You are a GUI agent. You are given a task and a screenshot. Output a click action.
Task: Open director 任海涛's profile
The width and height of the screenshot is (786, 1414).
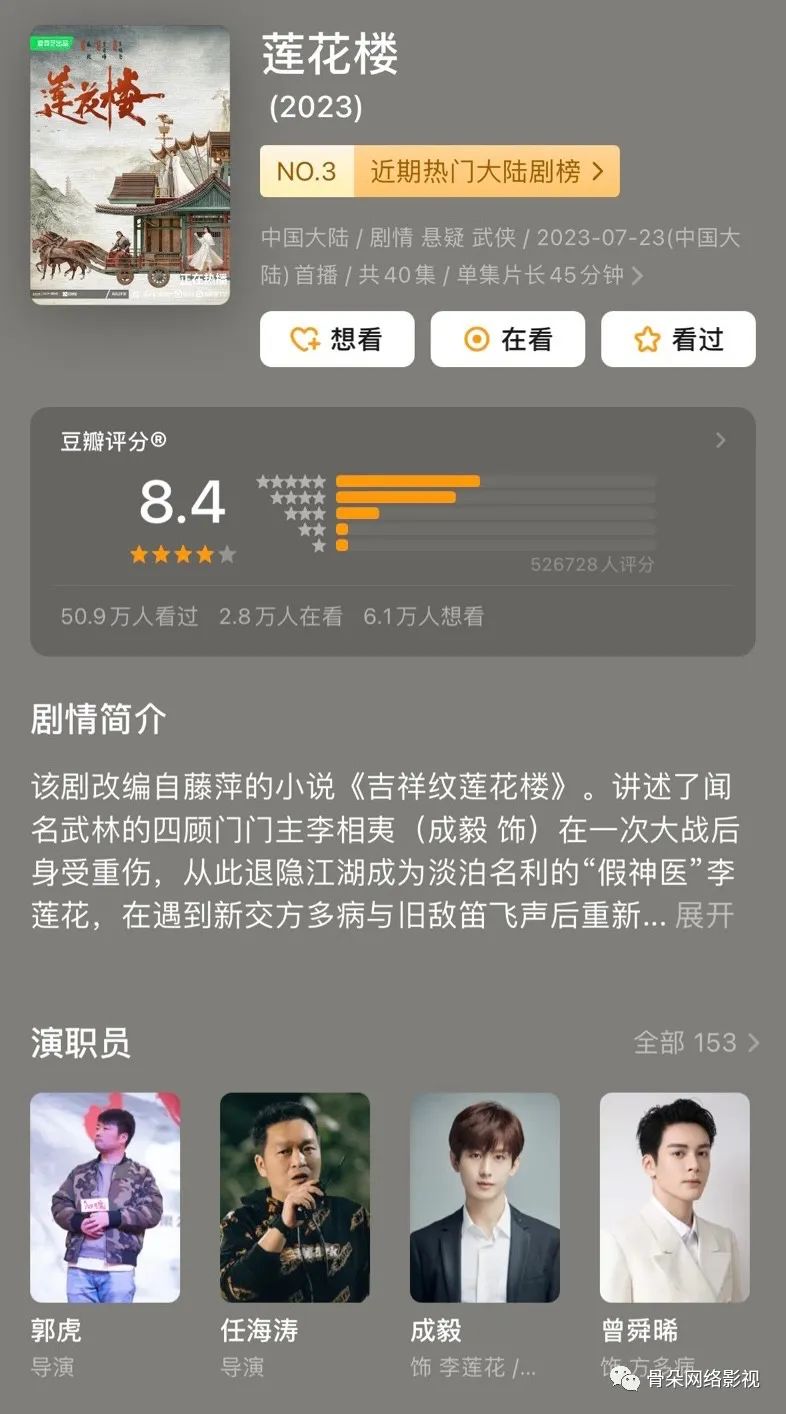point(295,1197)
